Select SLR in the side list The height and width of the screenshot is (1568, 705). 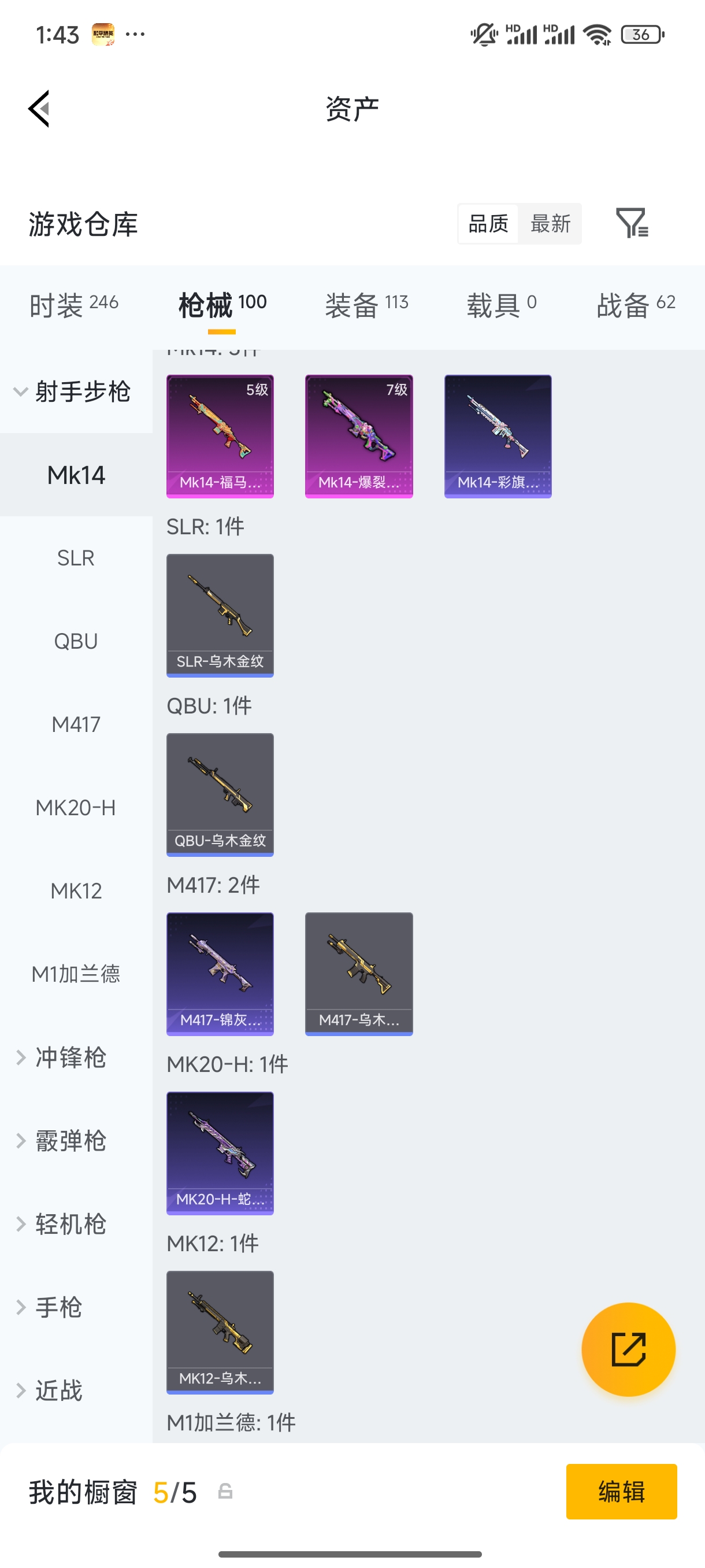click(x=76, y=557)
